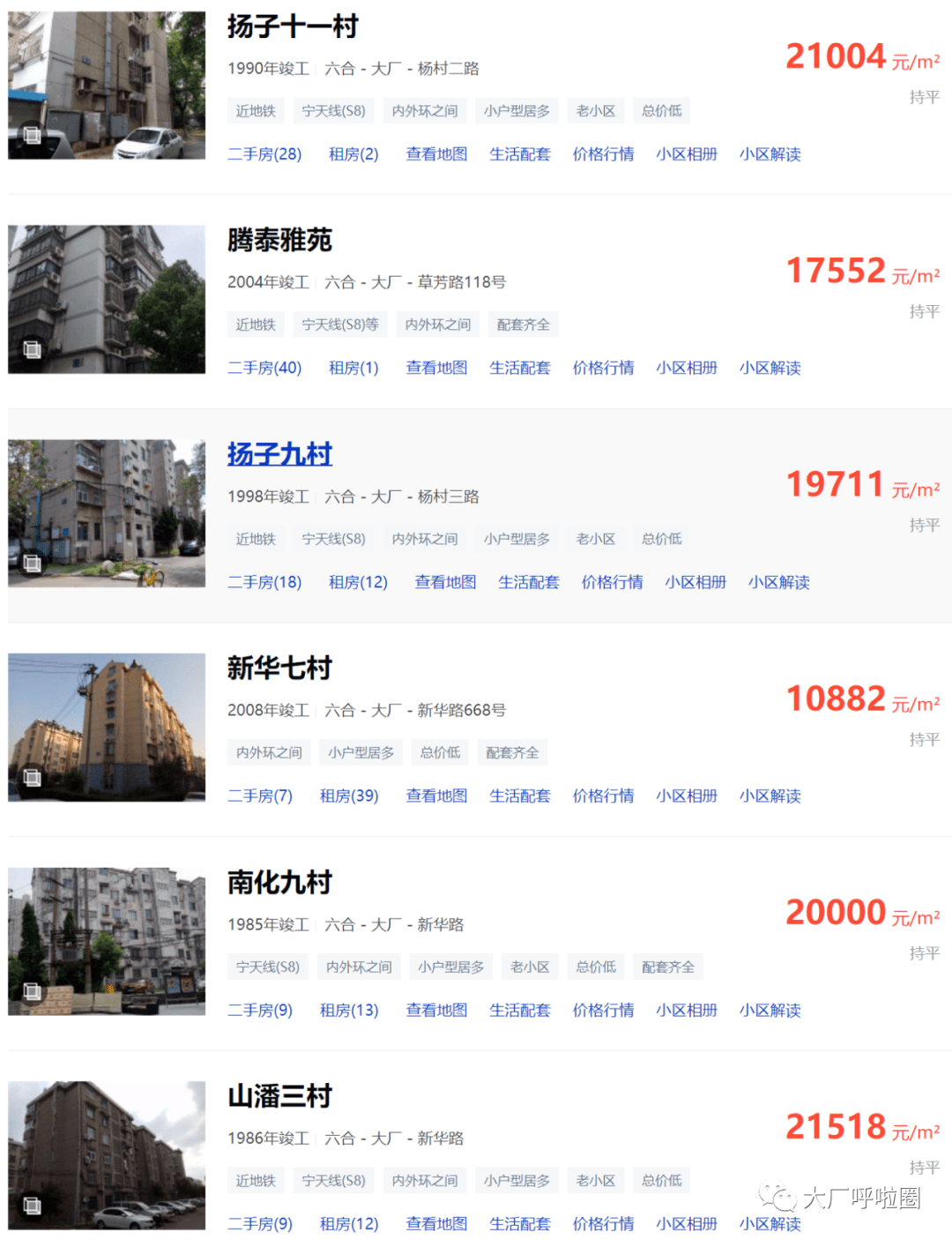This screenshot has height=1240, width=952.
Task: Open 租房(2) under 扬子十一村
Action: click(353, 154)
